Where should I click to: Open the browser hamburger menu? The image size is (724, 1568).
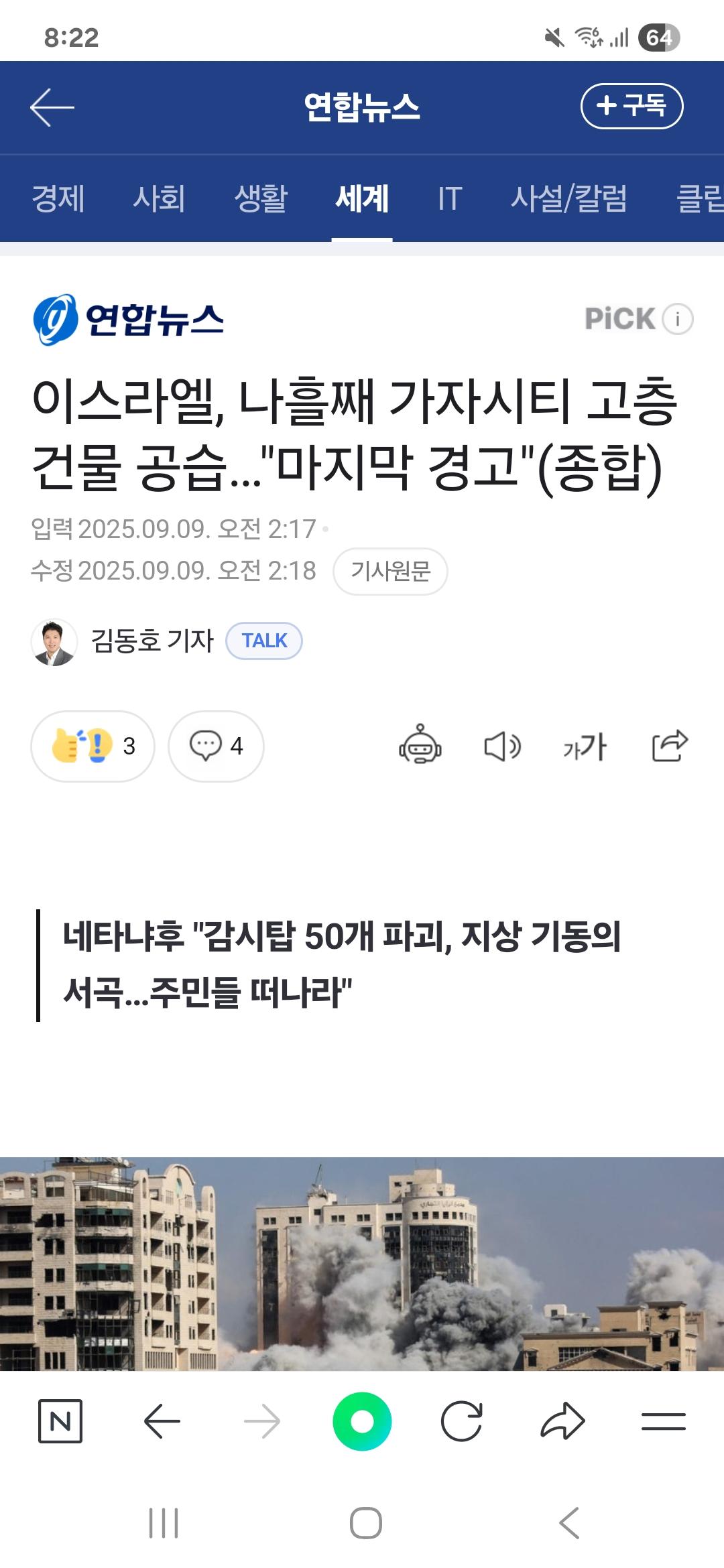coord(663,1421)
